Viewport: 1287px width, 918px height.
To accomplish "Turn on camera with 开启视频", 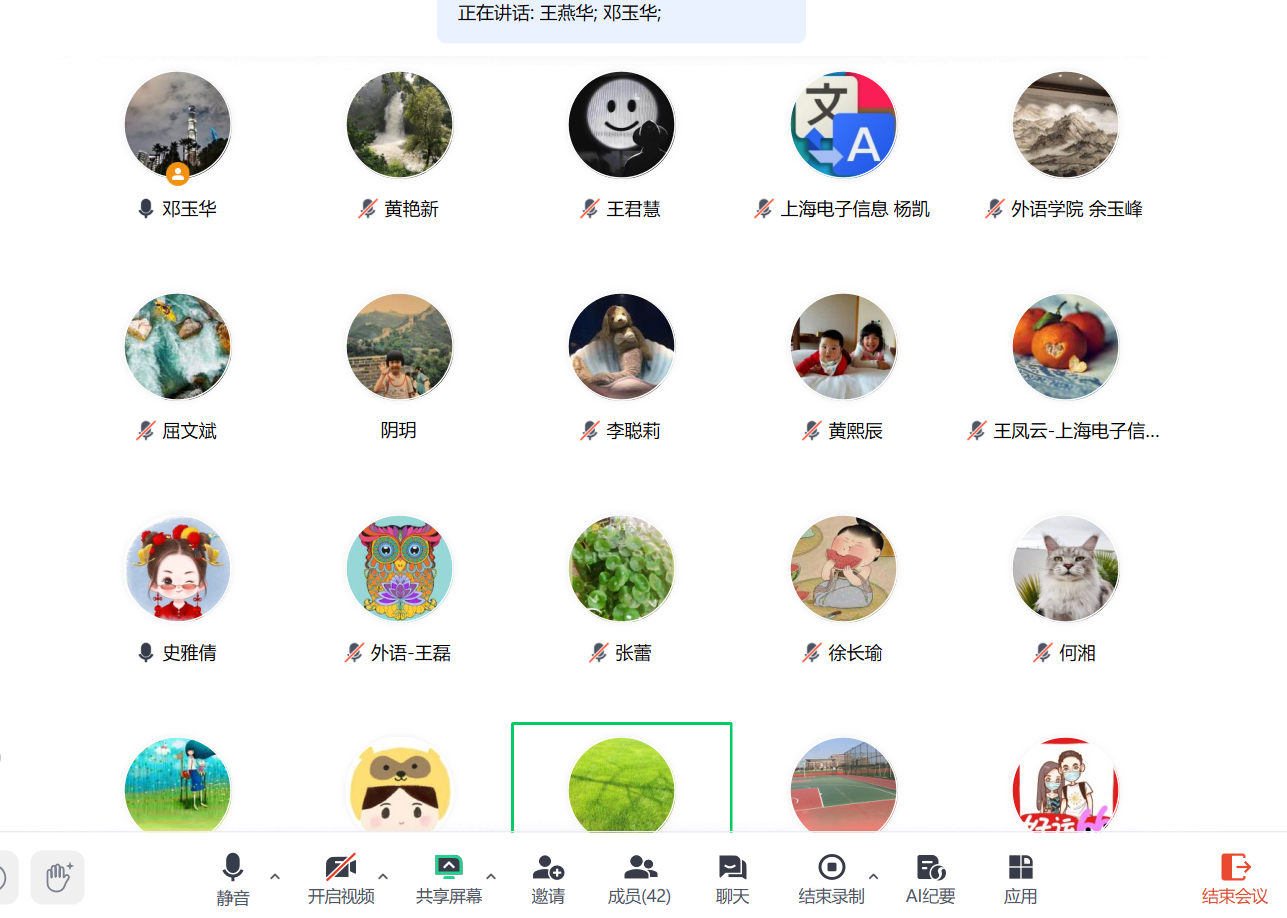I will point(341,877).
